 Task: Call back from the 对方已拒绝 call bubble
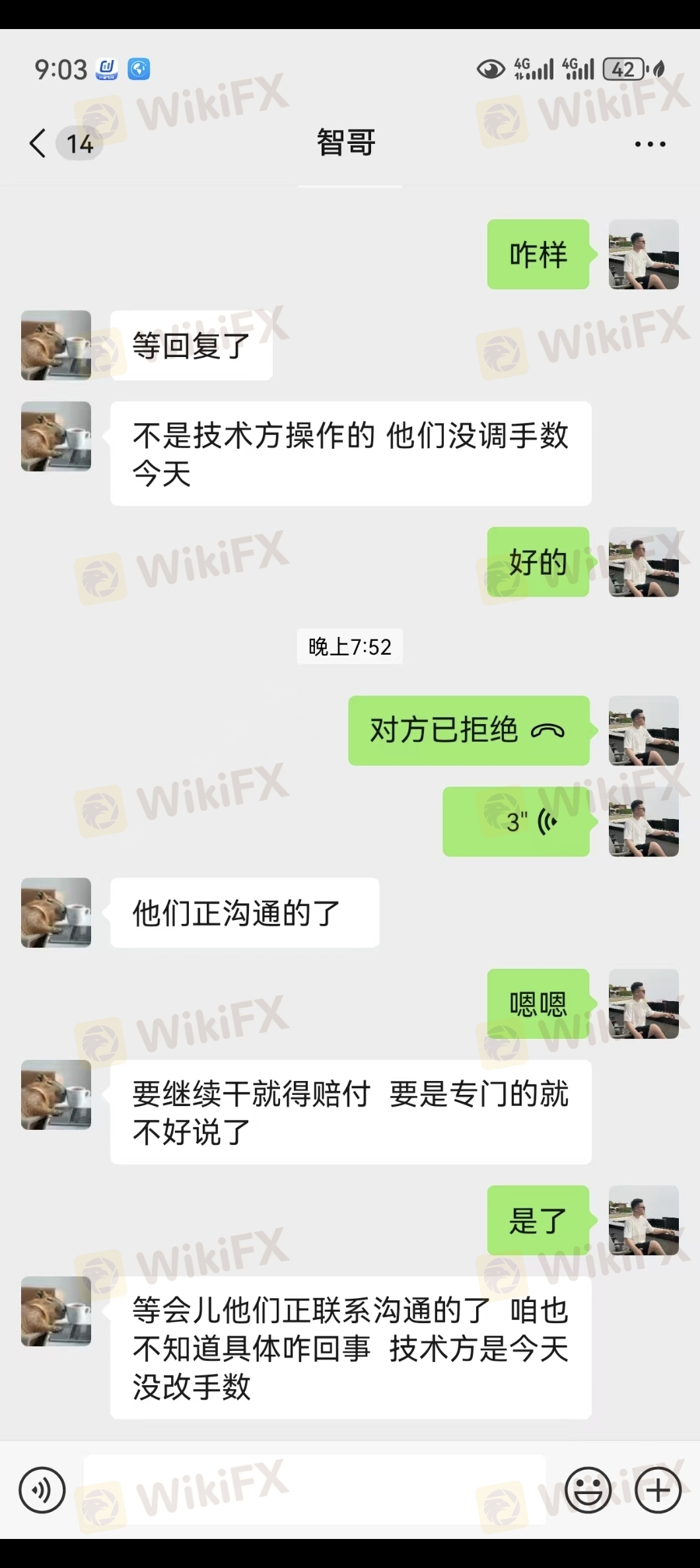click(469, 731)
